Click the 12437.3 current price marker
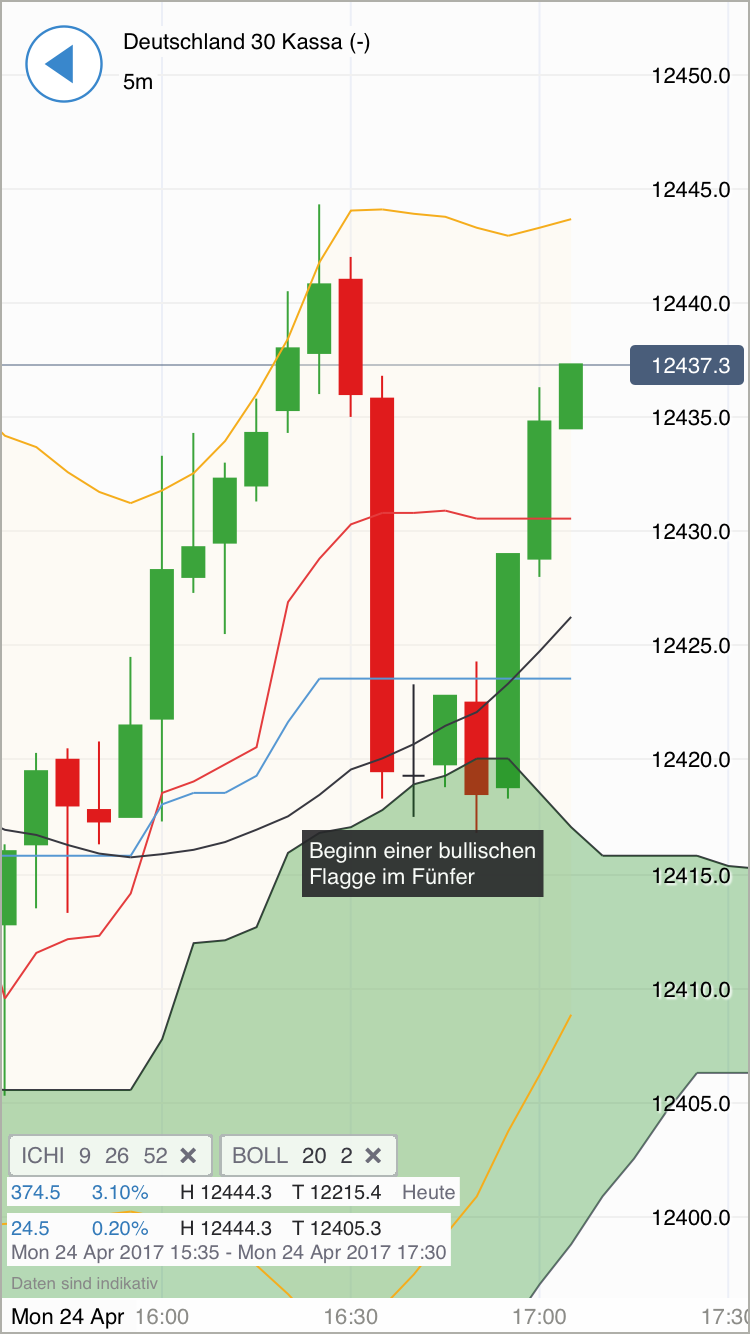 point(687,365)
